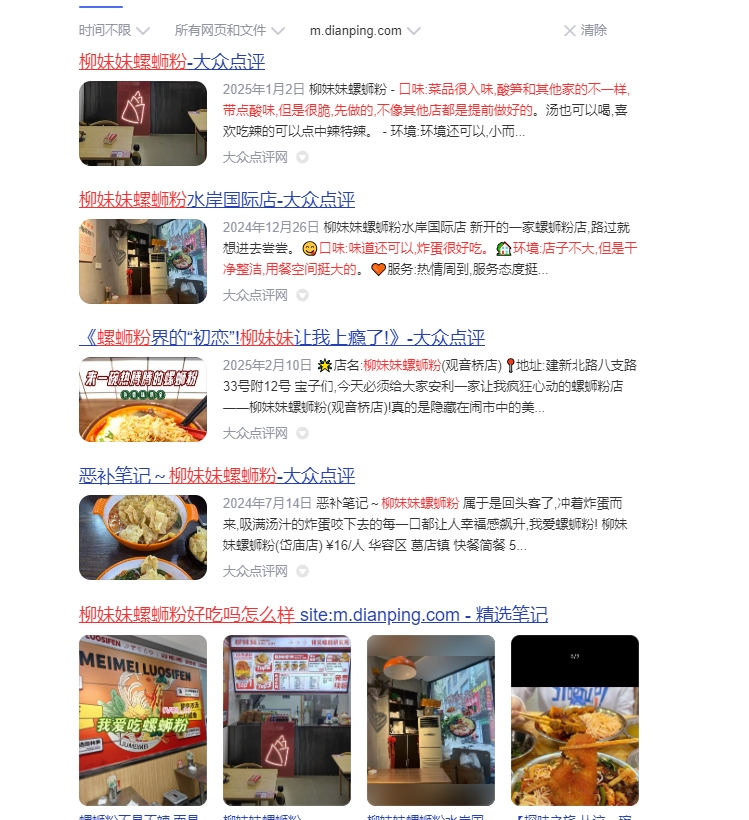Open the 柳妹妹螺蛳粉-大众点评 result link
Image resolution: width=749 pixels, height=820 pixels.
tap(172, 62)
